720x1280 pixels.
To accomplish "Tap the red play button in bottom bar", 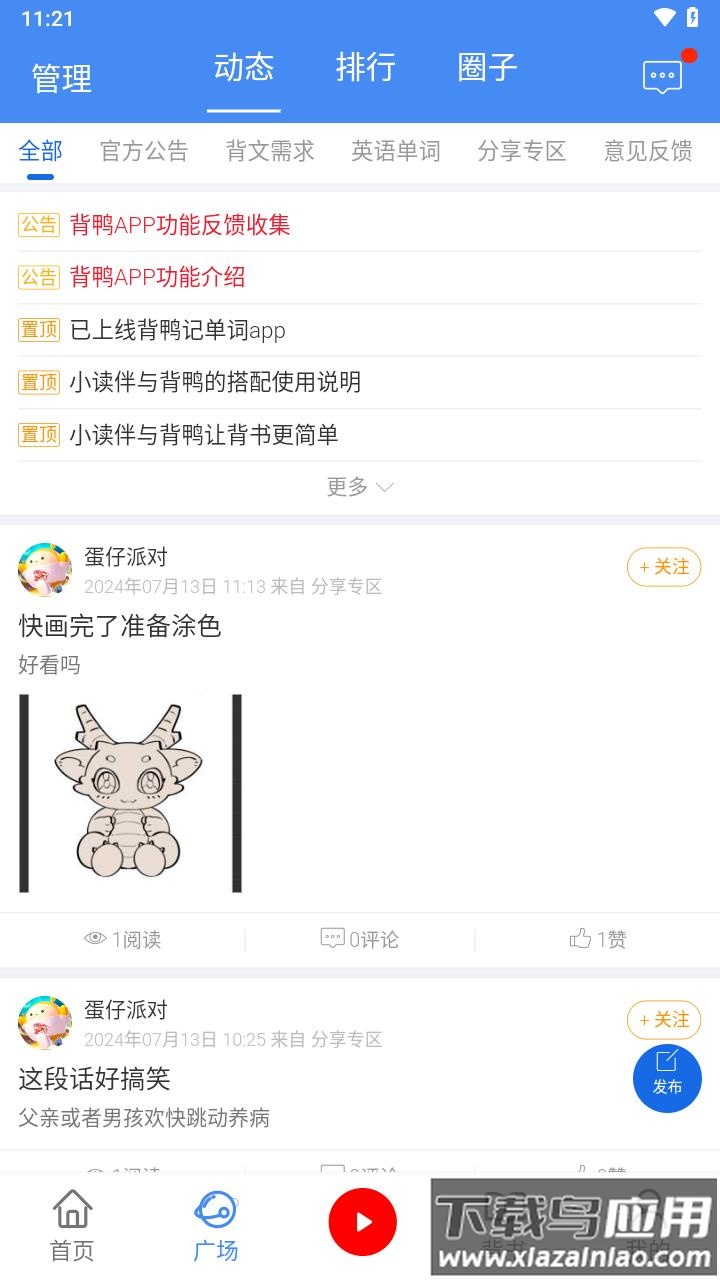I will point(362,1221).
